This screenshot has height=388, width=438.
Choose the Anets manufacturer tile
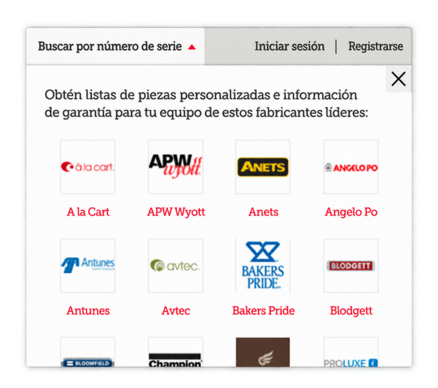tap(263, 167)
